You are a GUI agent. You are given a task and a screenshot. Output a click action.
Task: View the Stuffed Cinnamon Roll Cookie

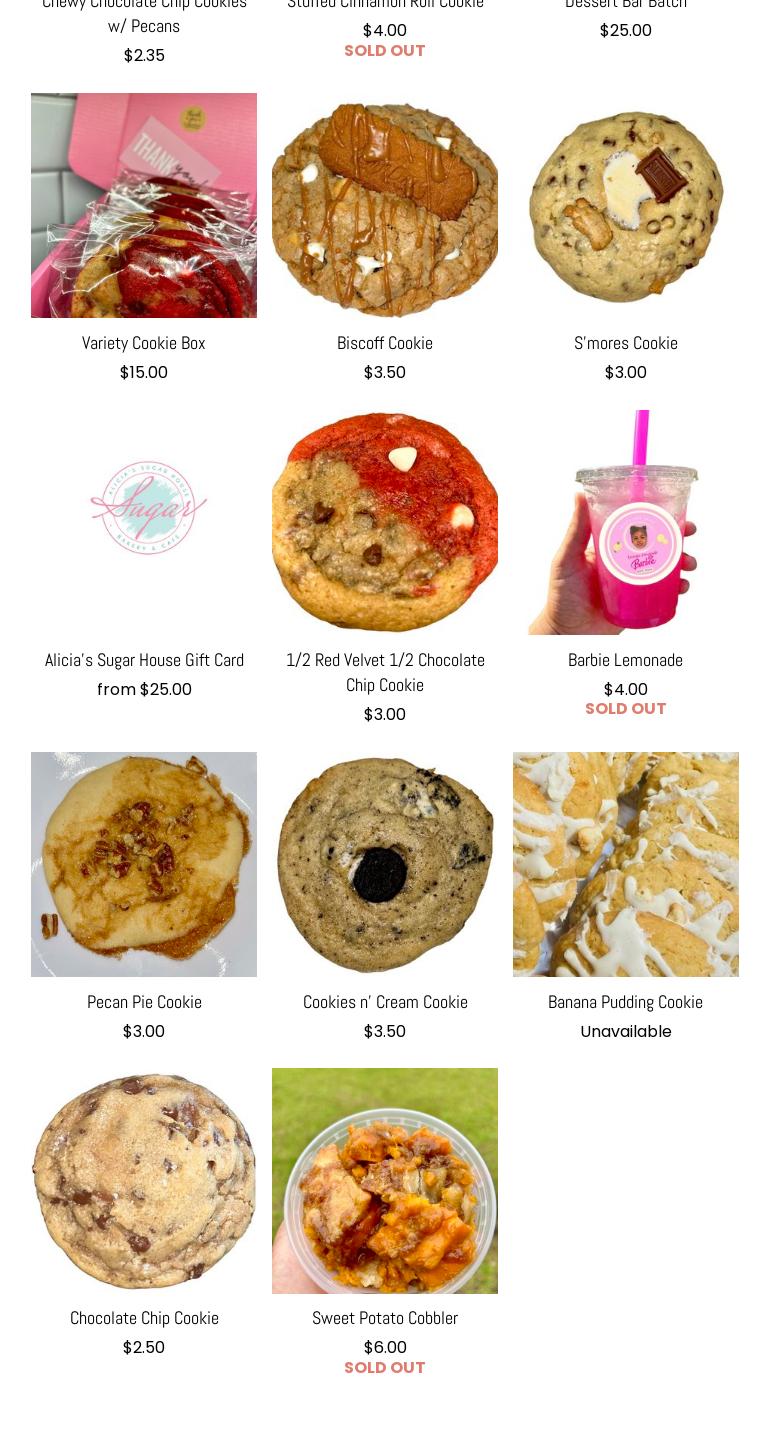[385, 5]
